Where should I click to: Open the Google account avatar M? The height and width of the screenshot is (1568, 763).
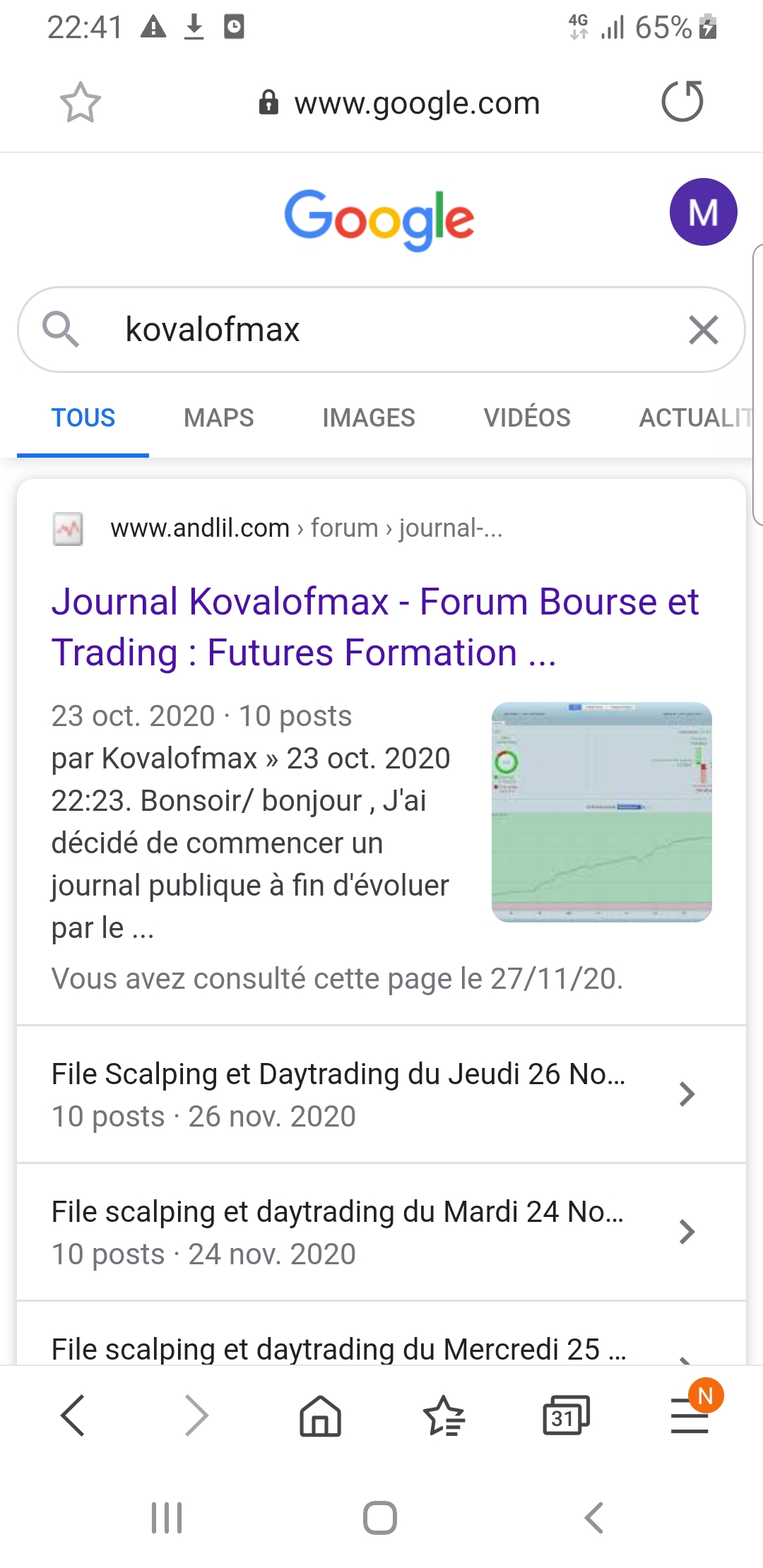(x=703, y=212)
